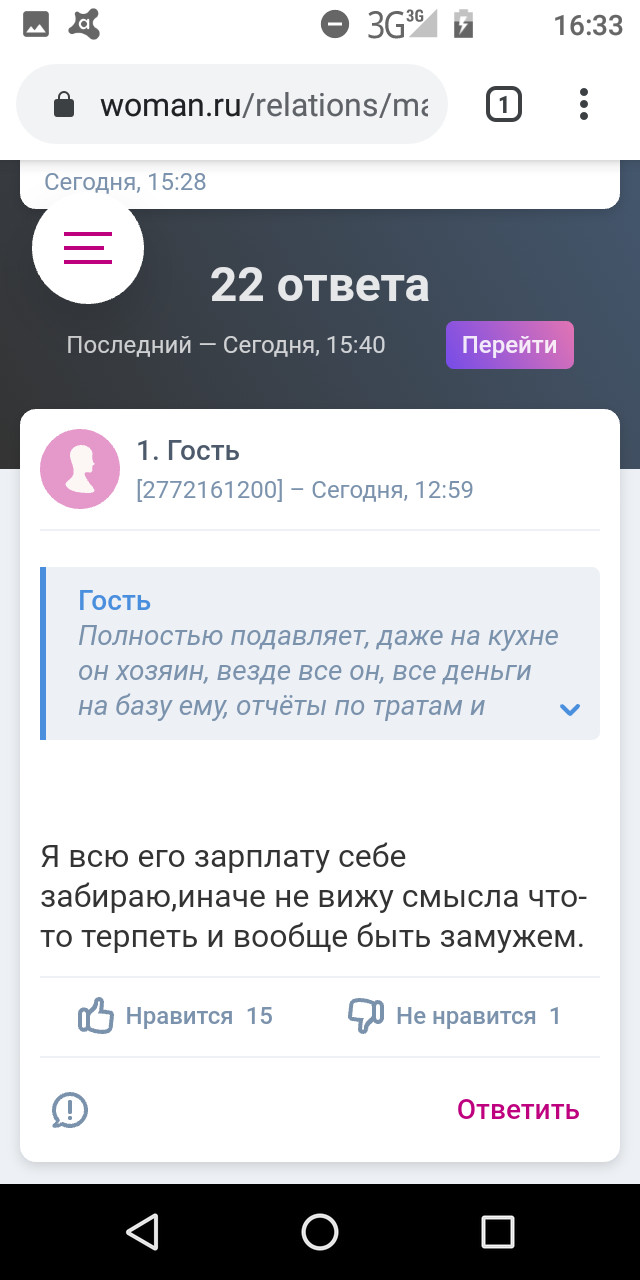Open the browser overflow menu
The image size is (640, 1280).
[584, 104]
